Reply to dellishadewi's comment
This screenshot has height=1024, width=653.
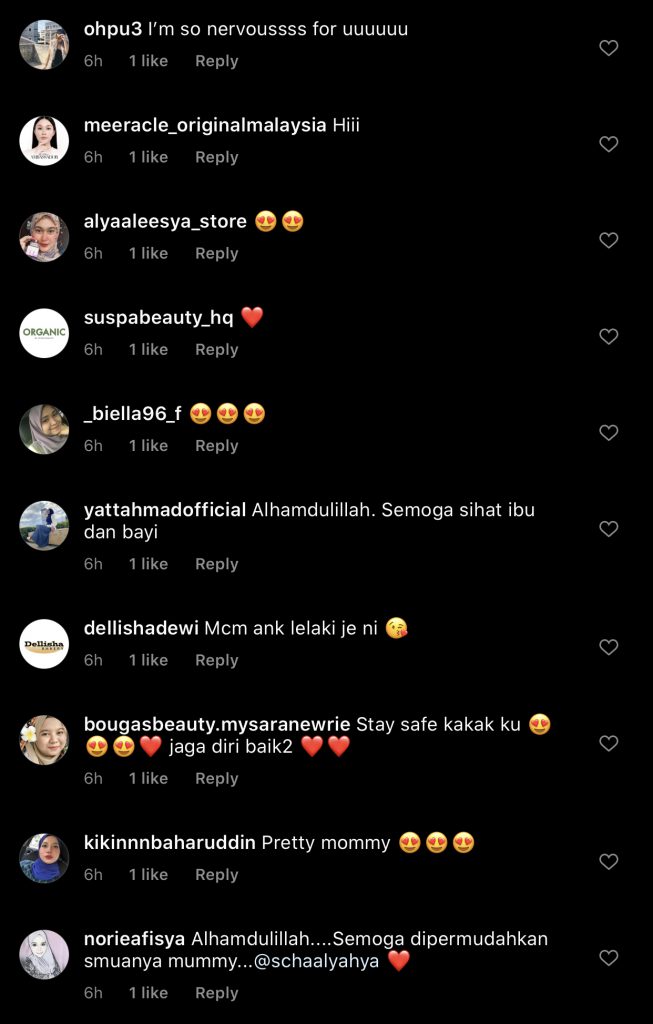(x=216, y=660)
